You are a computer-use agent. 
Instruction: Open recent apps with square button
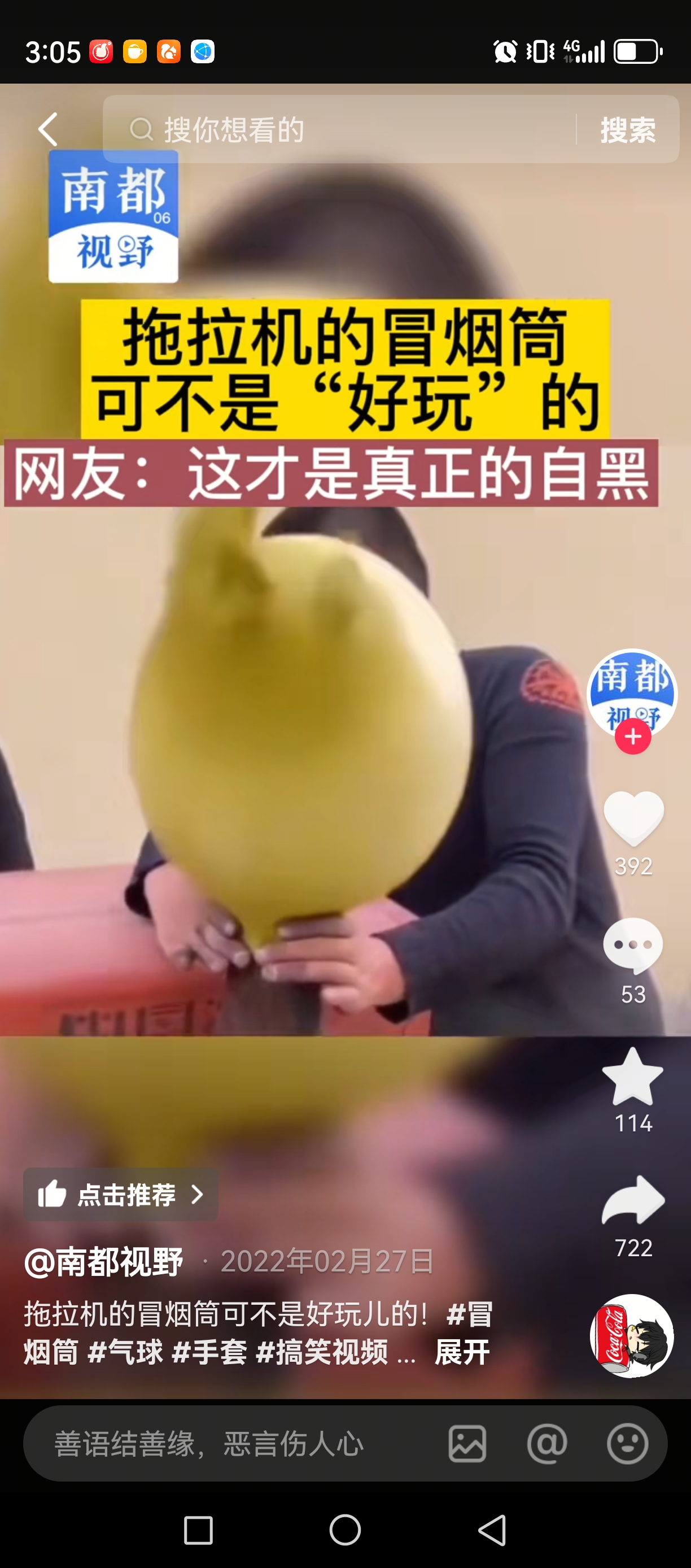coord(198,1530)
